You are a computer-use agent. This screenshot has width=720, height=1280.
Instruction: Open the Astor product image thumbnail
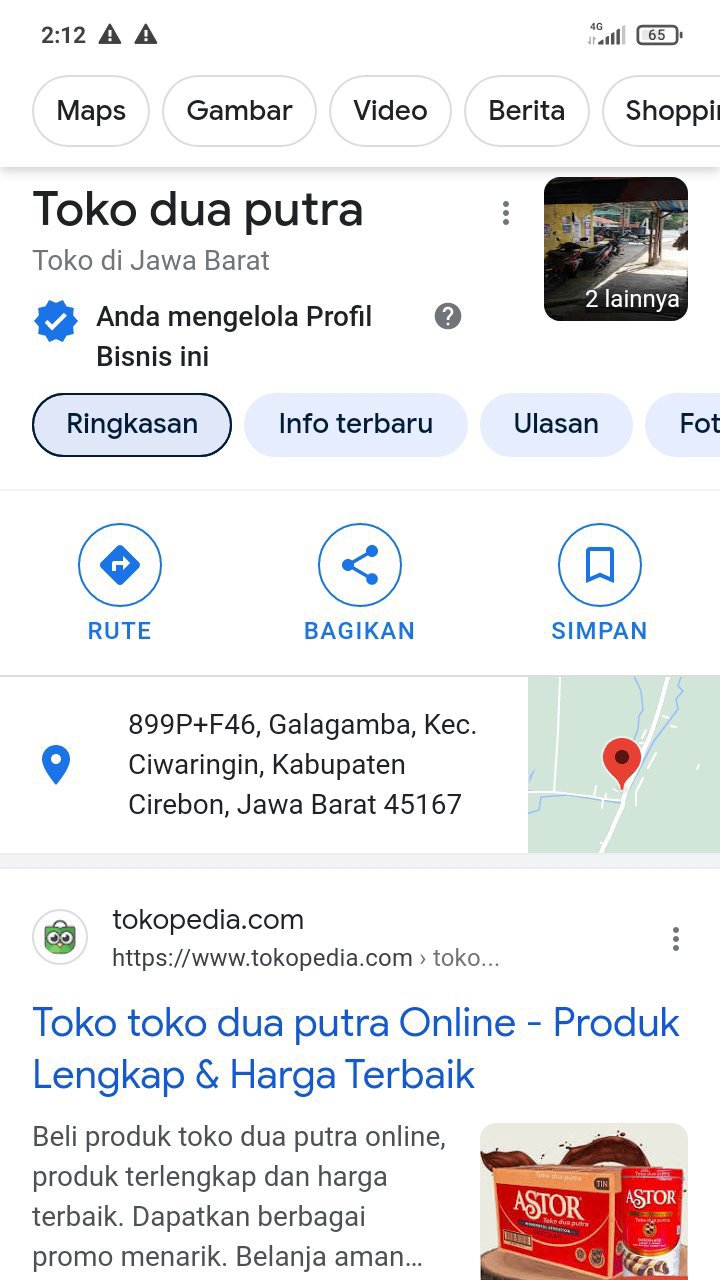(584, 1200)
